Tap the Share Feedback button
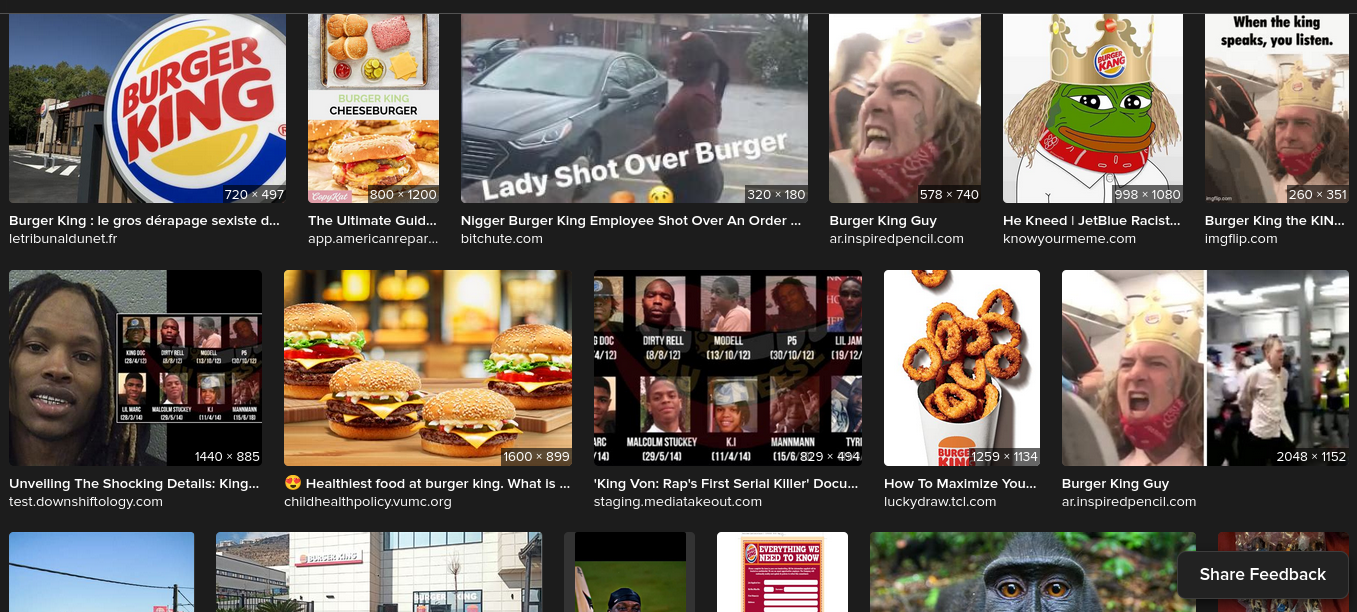The width and height of the screenshot is (1357, 612). 1262,574
